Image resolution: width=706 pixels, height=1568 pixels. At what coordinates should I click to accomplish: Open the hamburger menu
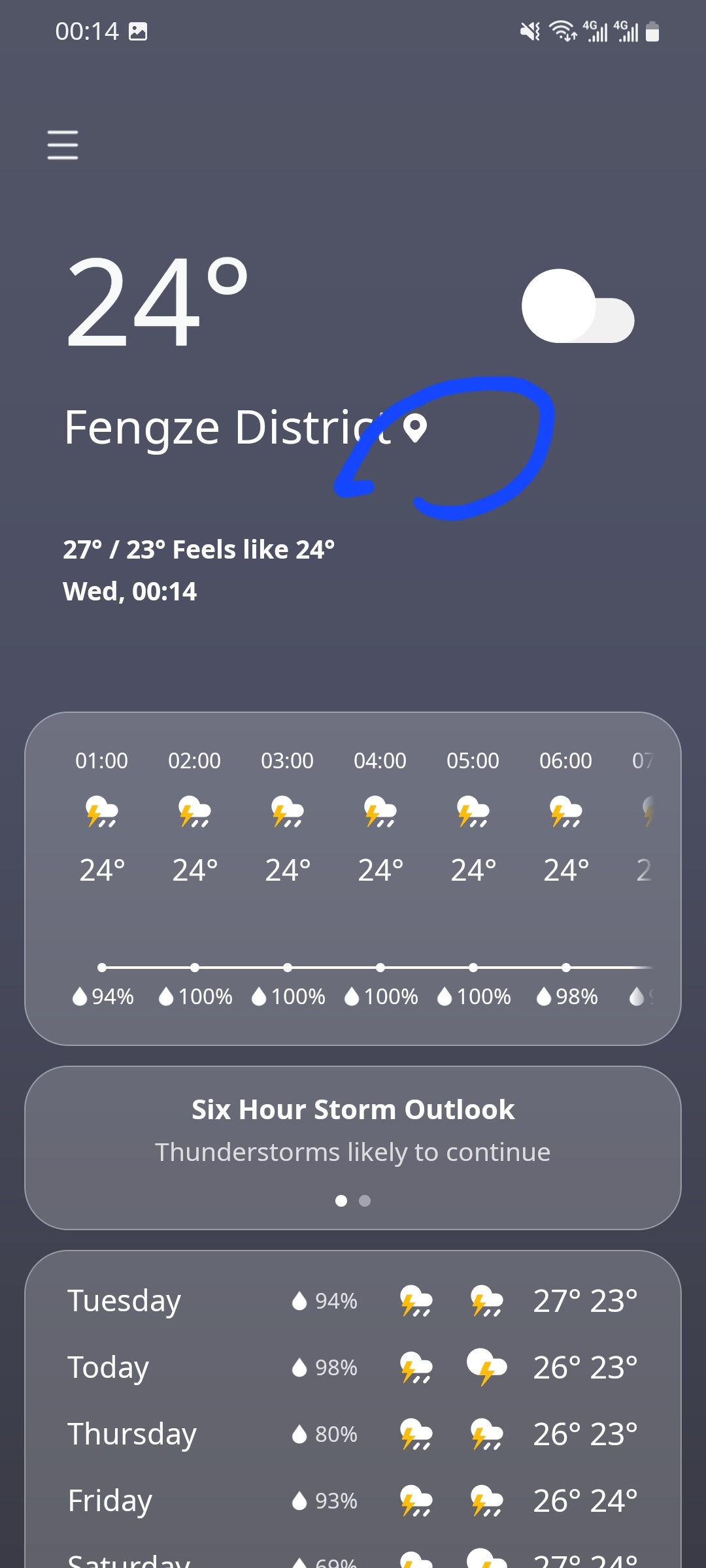[63, 145]
